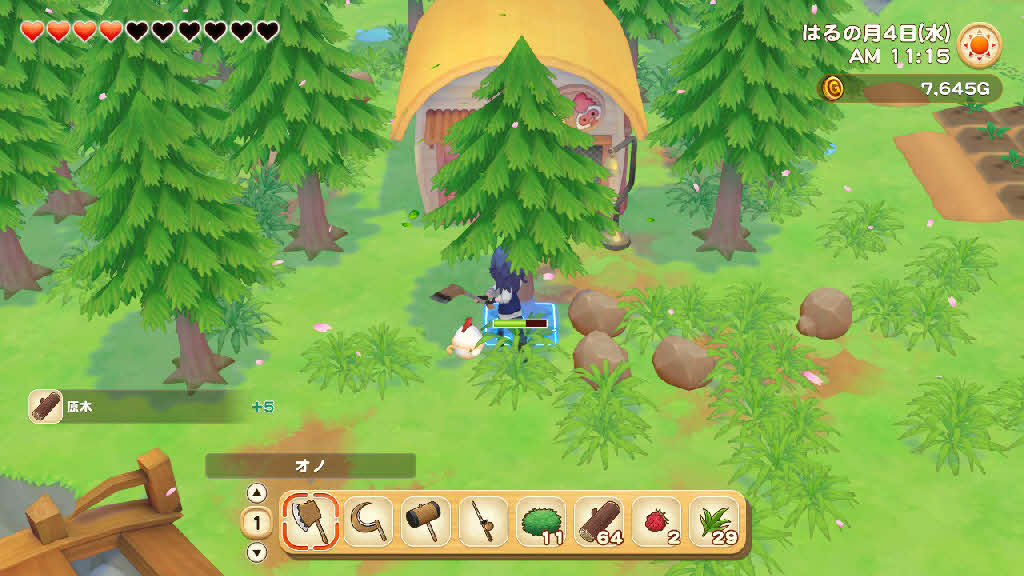Select the fishing rod slot
The image size is (1024, 576).
484,521
